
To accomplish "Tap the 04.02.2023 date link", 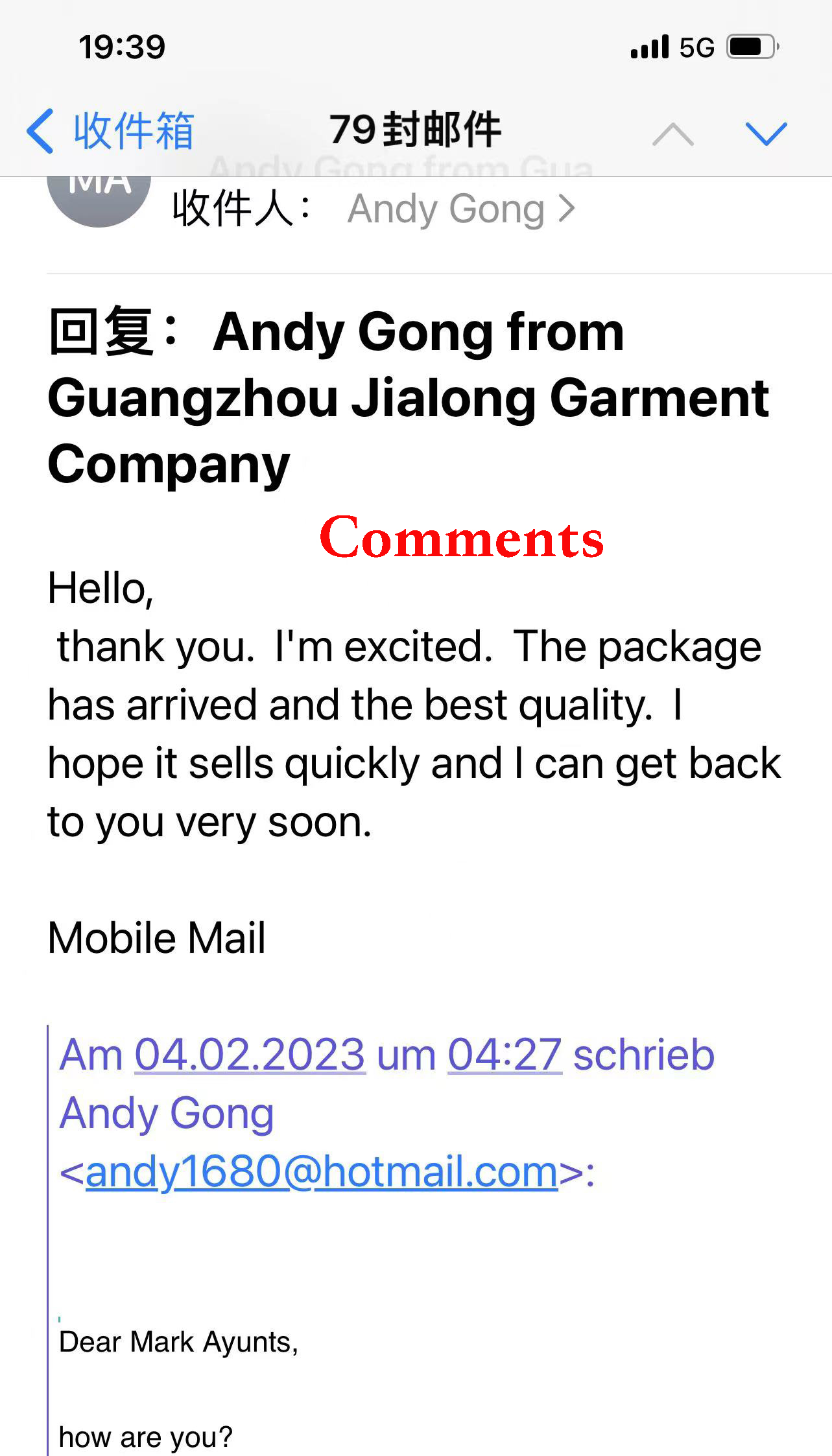I will coord(250,1055).
